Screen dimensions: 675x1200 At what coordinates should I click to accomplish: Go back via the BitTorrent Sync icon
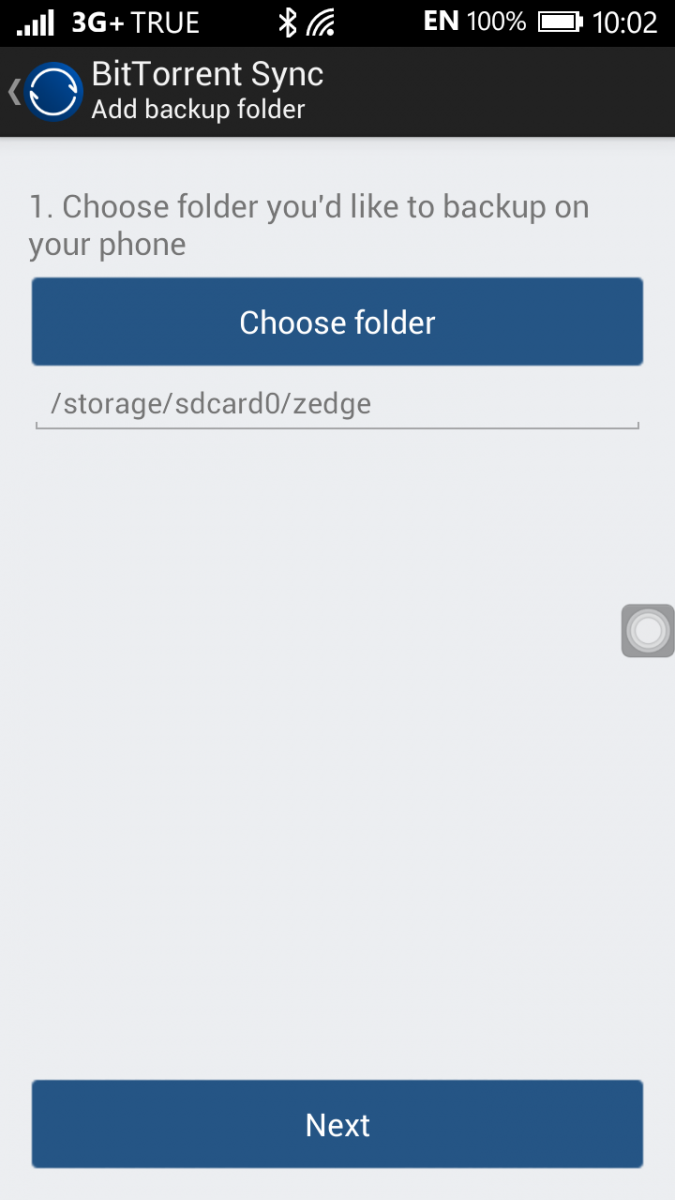pos(53,92)
